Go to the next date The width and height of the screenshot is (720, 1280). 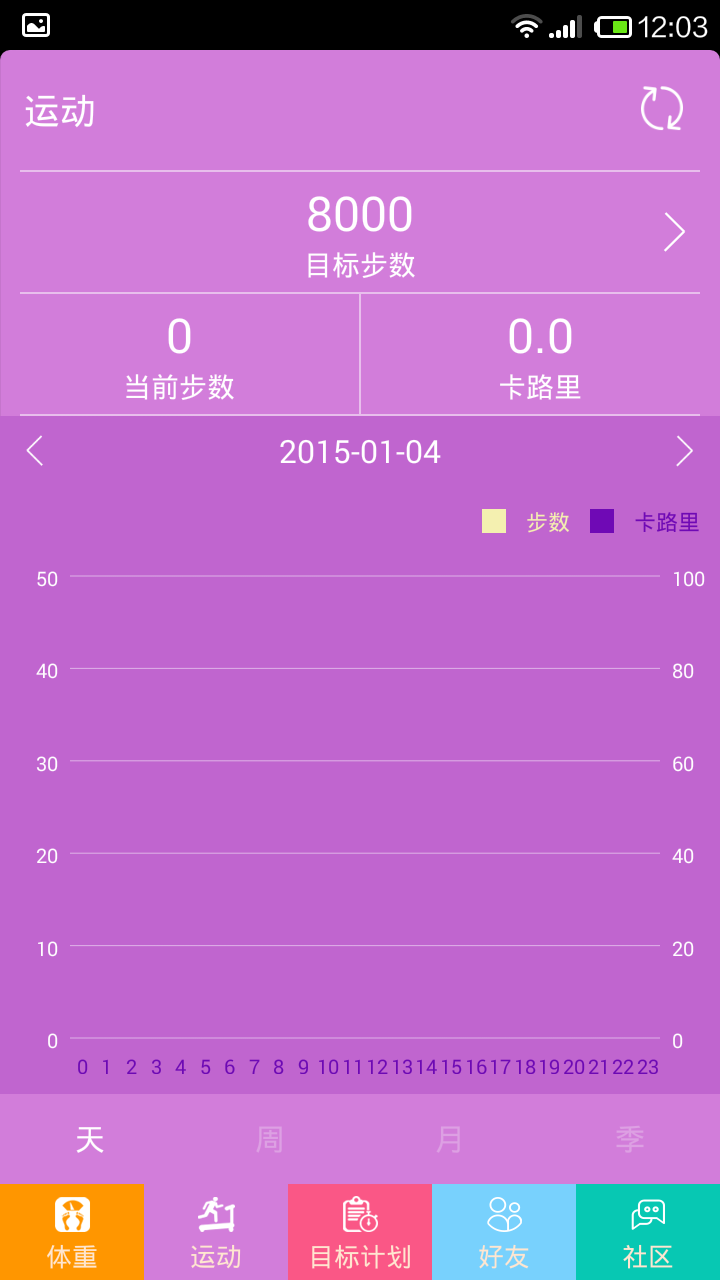[684, 451]
